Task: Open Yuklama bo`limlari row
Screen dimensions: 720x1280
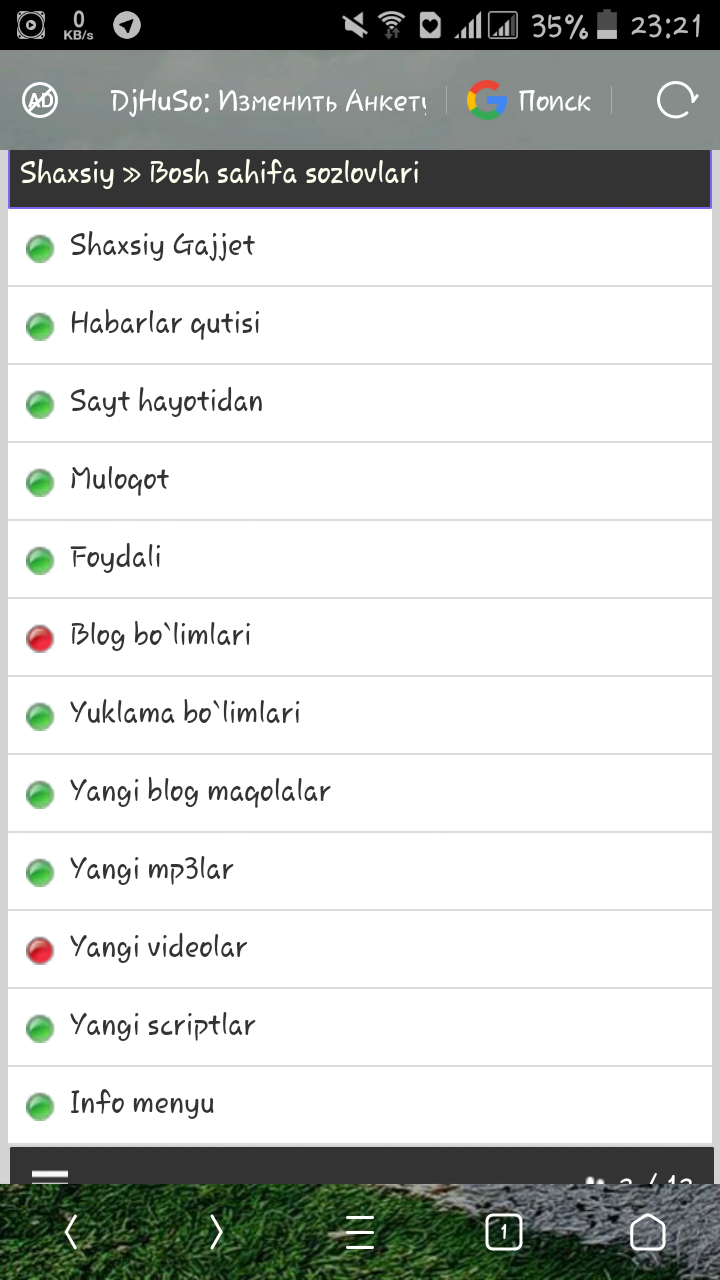Action: pos(185,714)
